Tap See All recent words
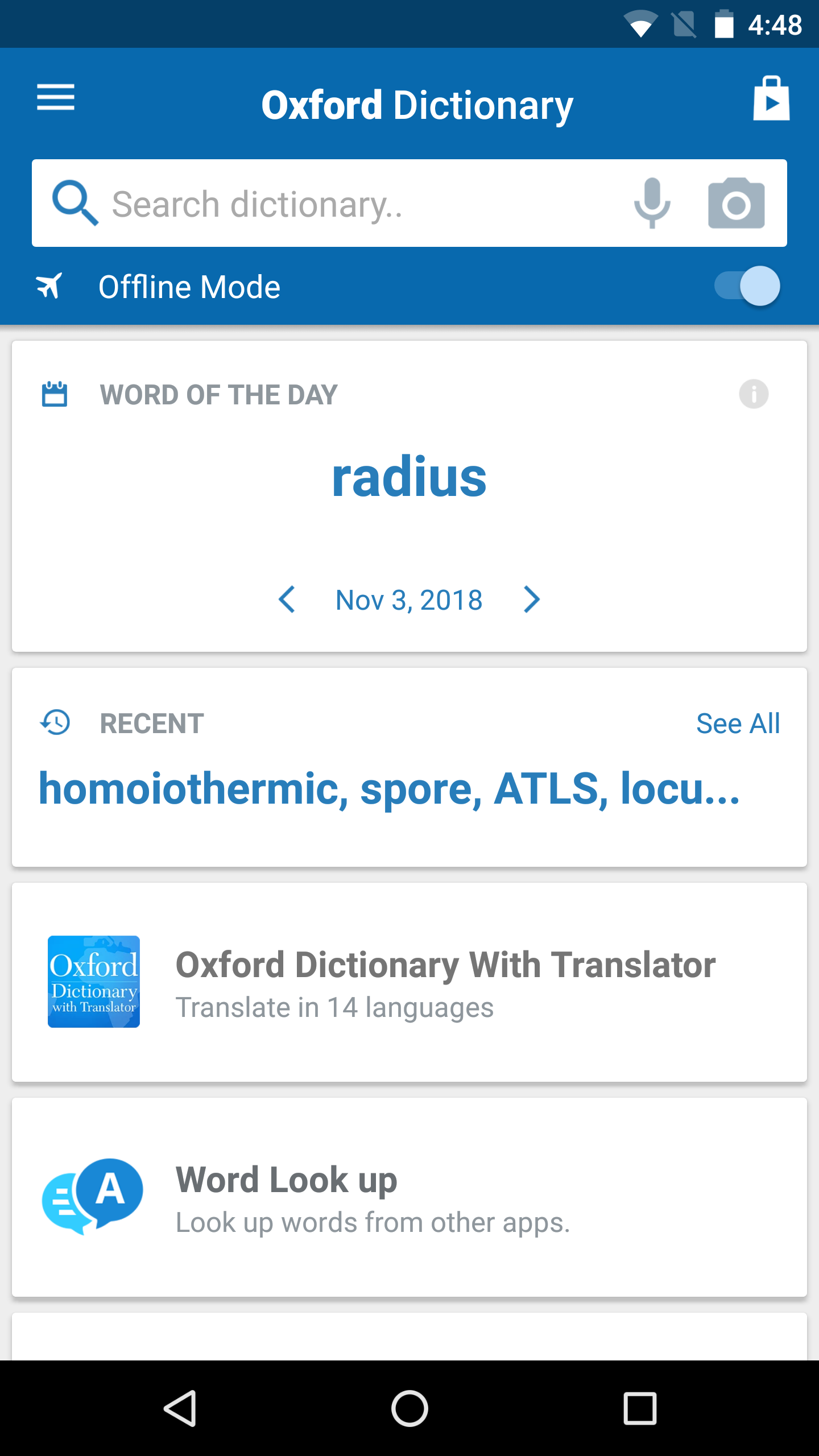 [738, 723]
